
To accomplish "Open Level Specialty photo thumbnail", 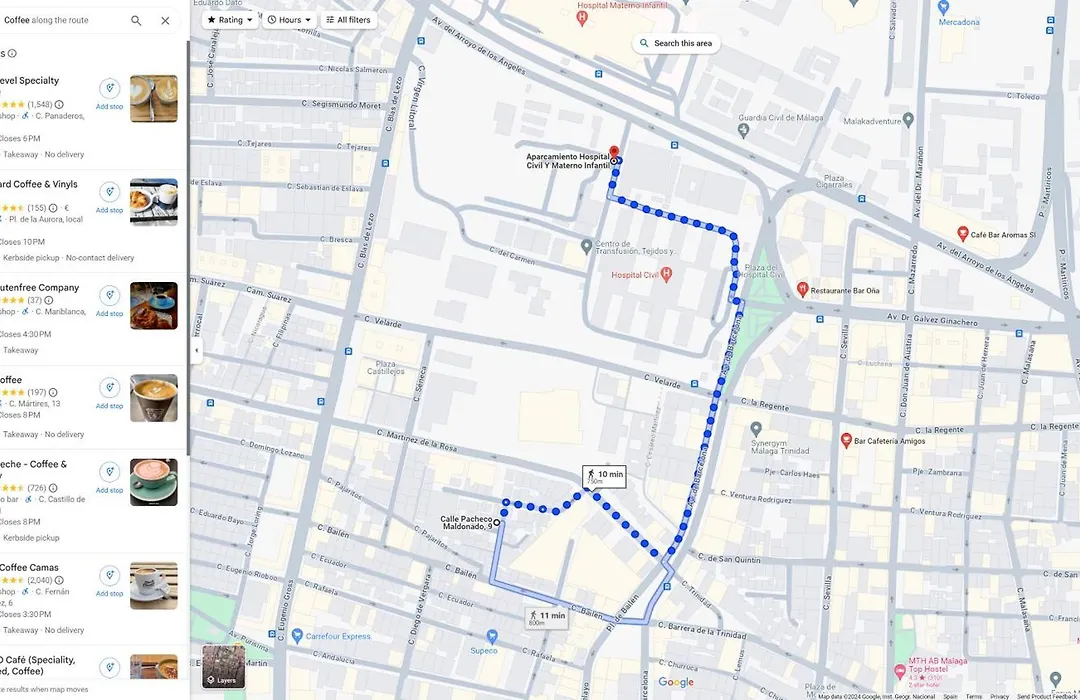I will click(154, 98).
